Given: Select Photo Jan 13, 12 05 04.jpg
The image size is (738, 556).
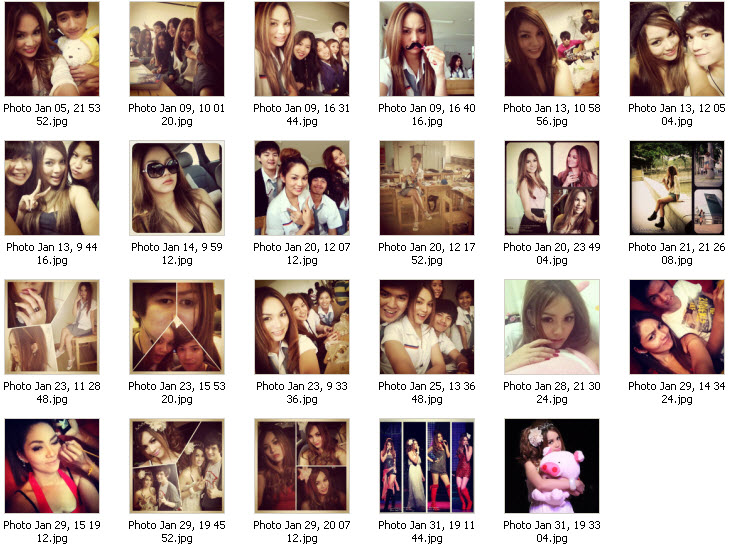Looking at the screenshot, I should click(x=676, y=49).
